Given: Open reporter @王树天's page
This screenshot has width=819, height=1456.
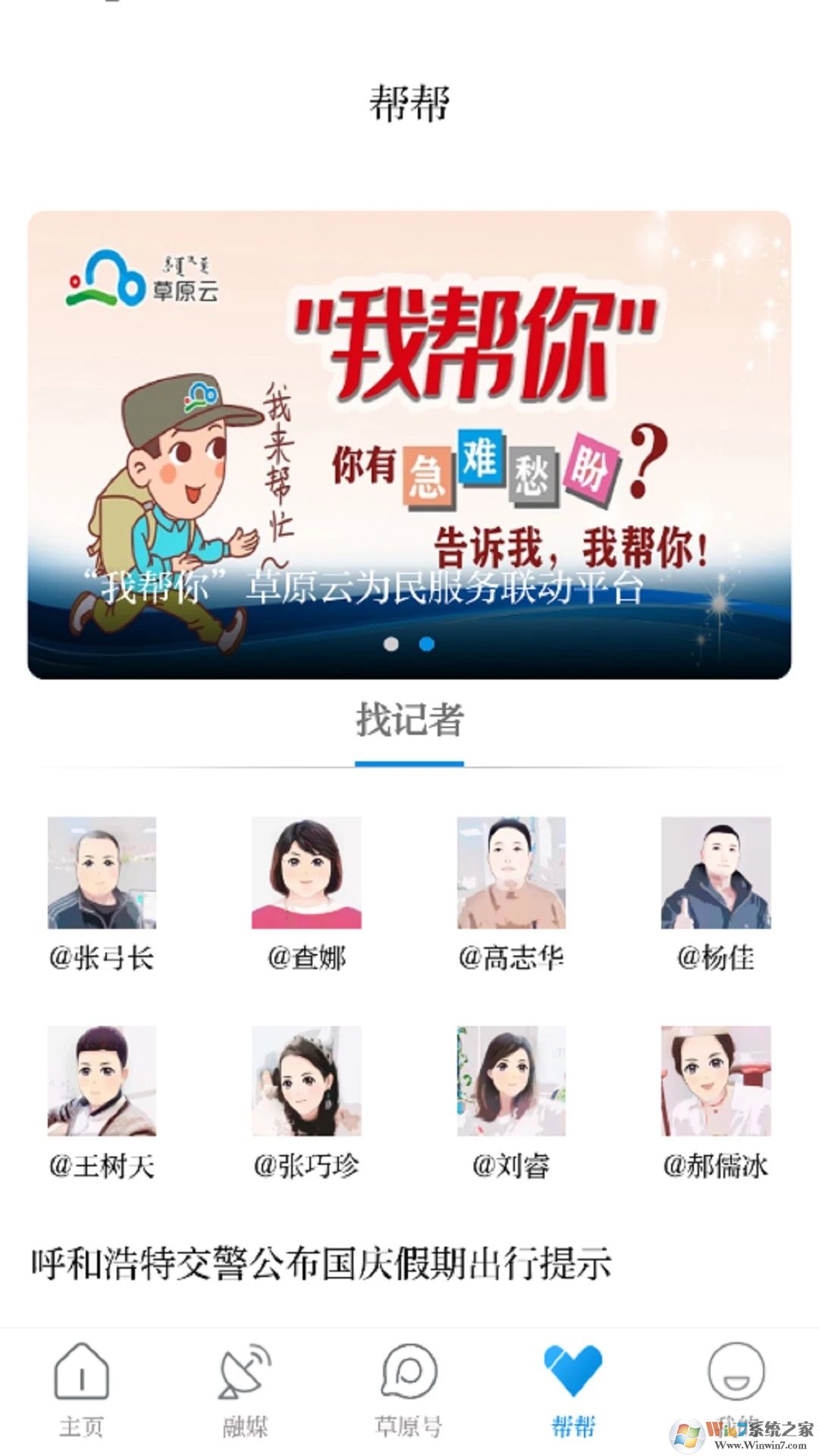Looking at the screenshot, I should 102,1081.
